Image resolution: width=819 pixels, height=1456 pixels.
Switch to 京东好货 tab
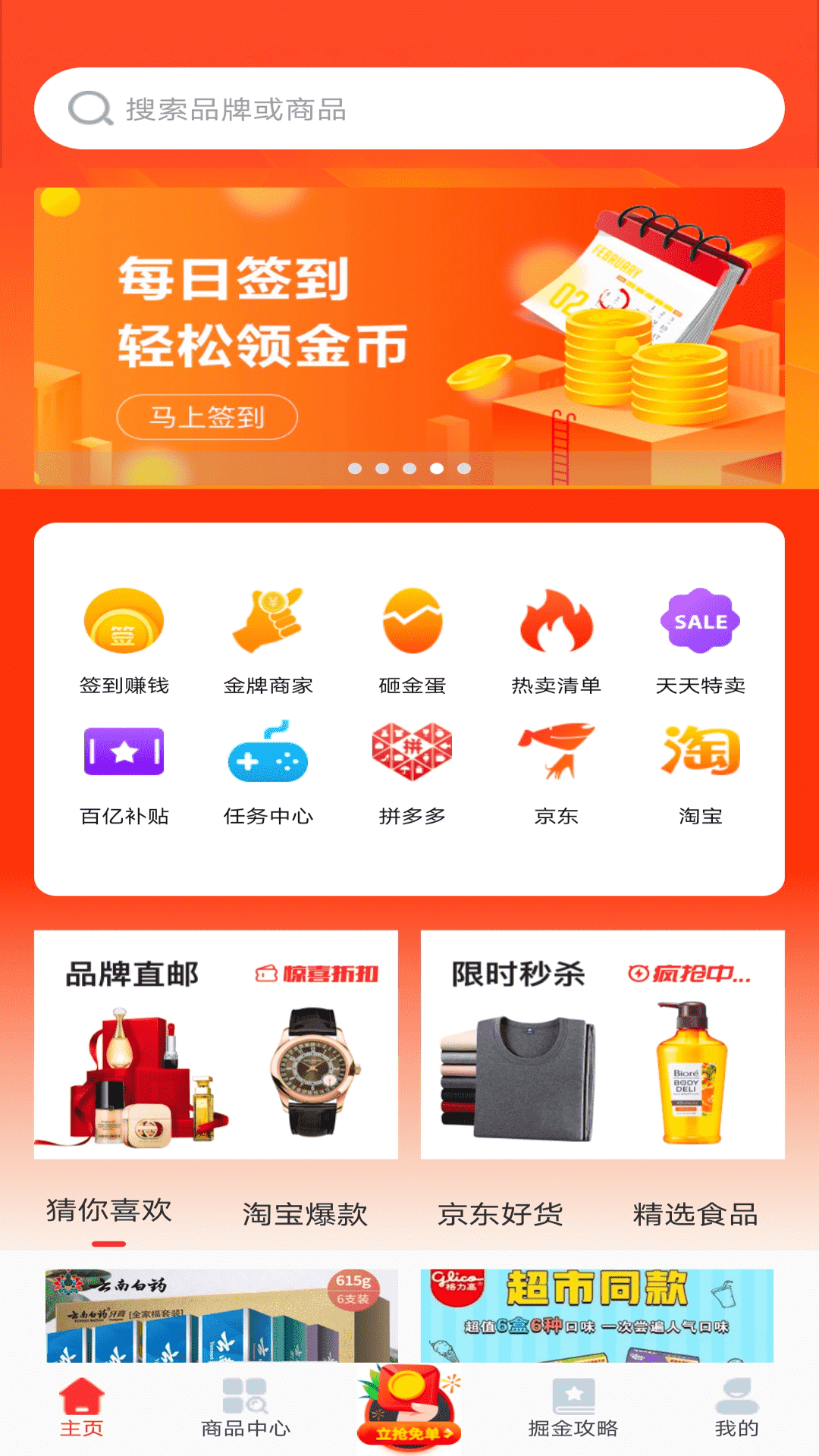[x=500, y=1214]
